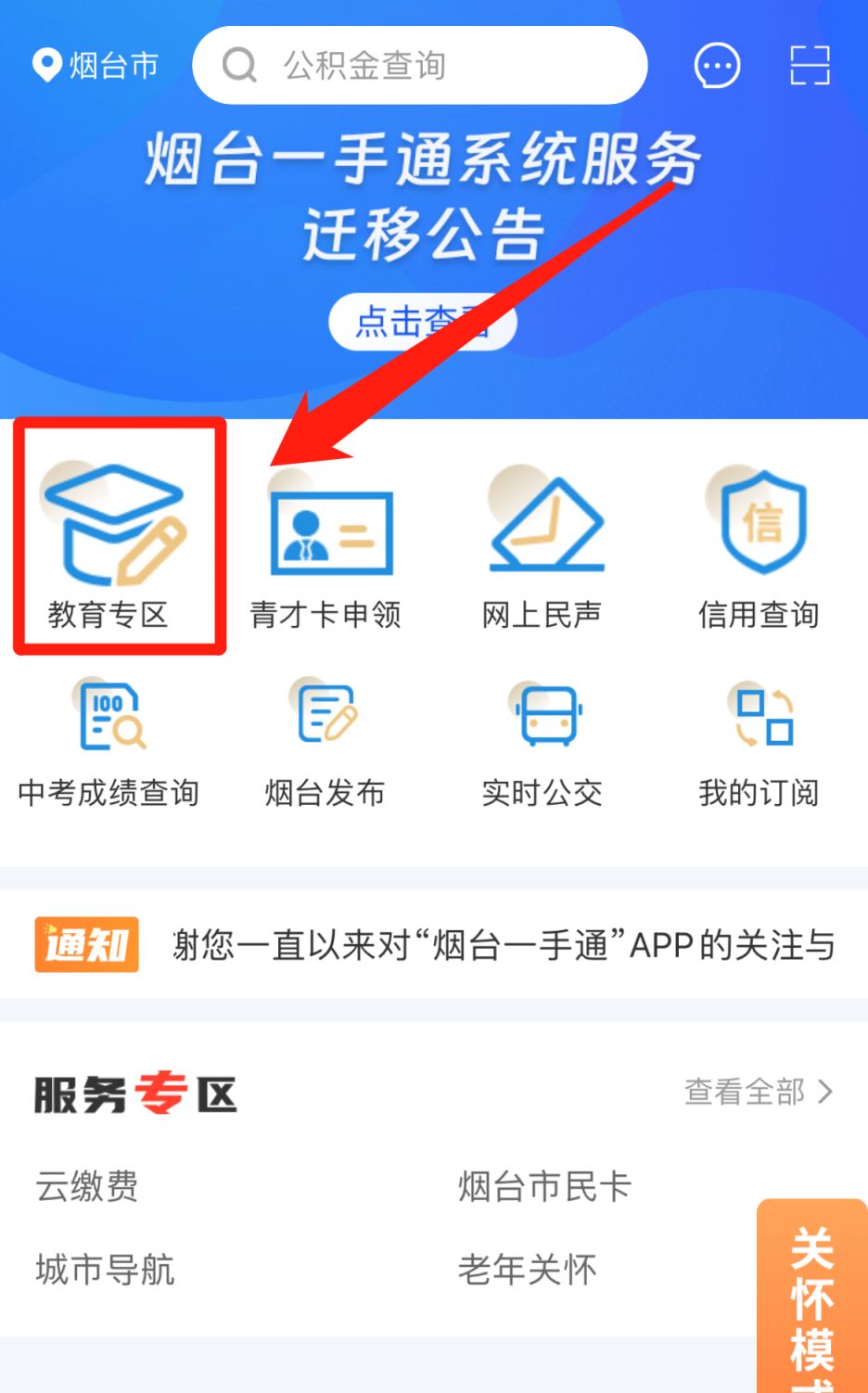This screenshot has width=868, height=1393.
Task: Check 实时公交 bus info
Action: pos(542,742)
